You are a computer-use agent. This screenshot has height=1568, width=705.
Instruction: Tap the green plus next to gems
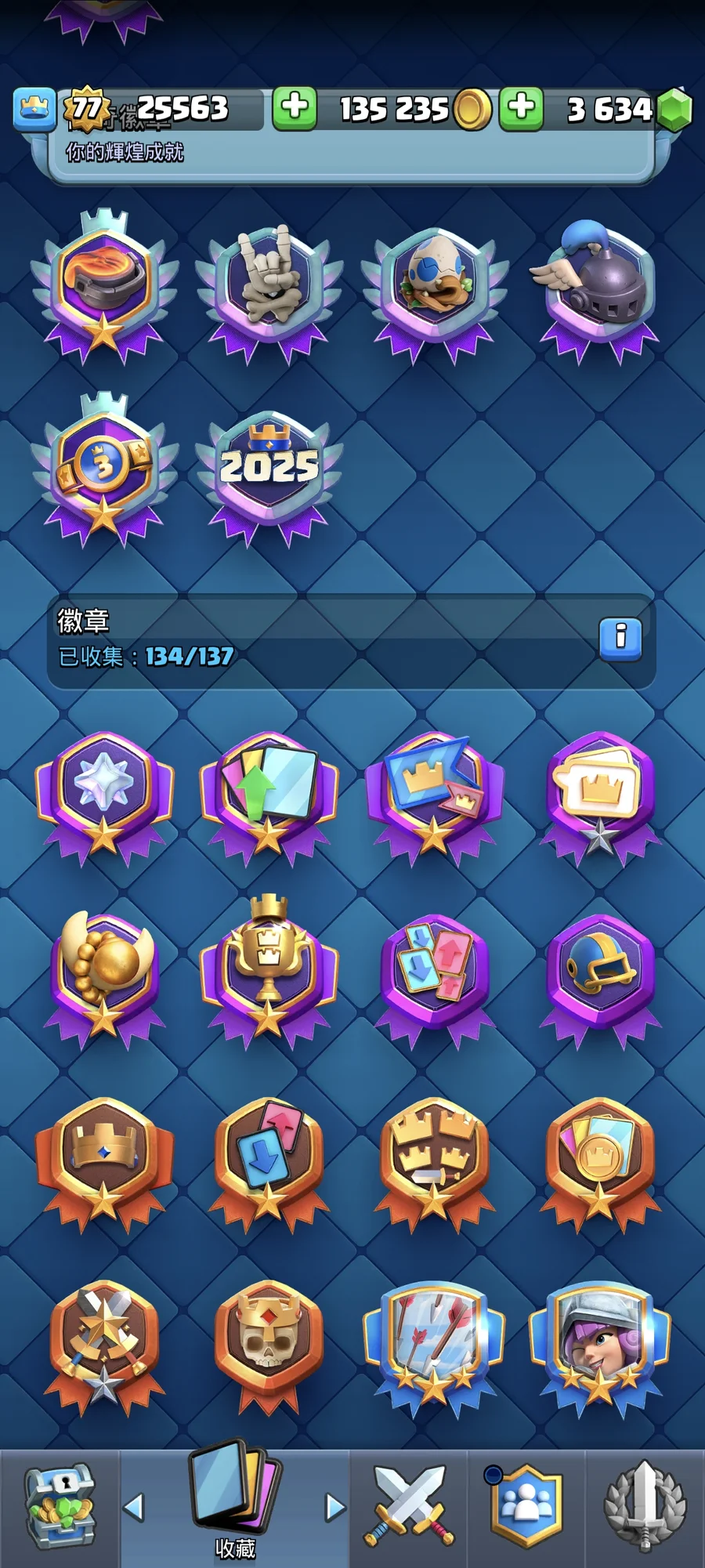point(522,107)
